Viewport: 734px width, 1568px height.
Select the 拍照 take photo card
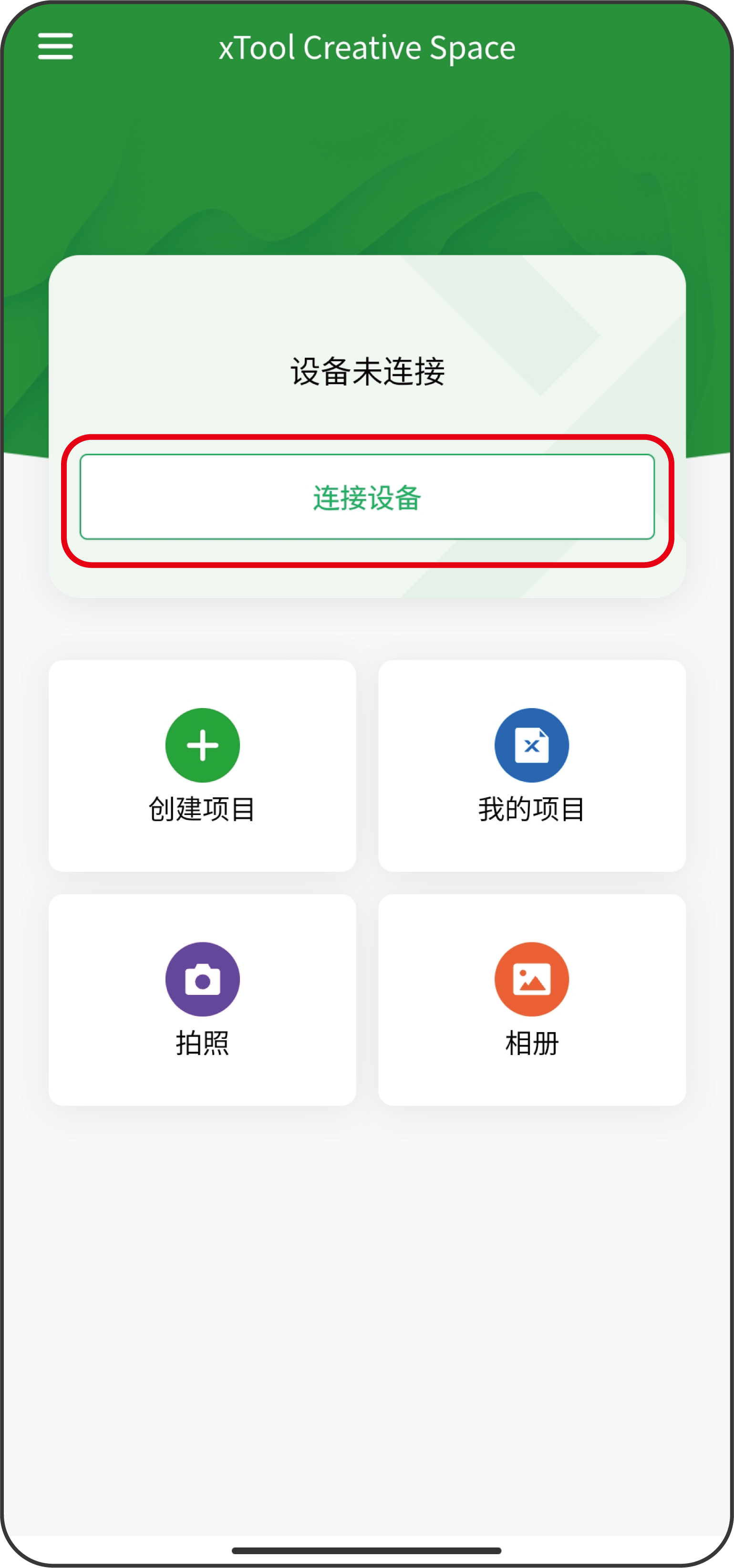[202, 999]
